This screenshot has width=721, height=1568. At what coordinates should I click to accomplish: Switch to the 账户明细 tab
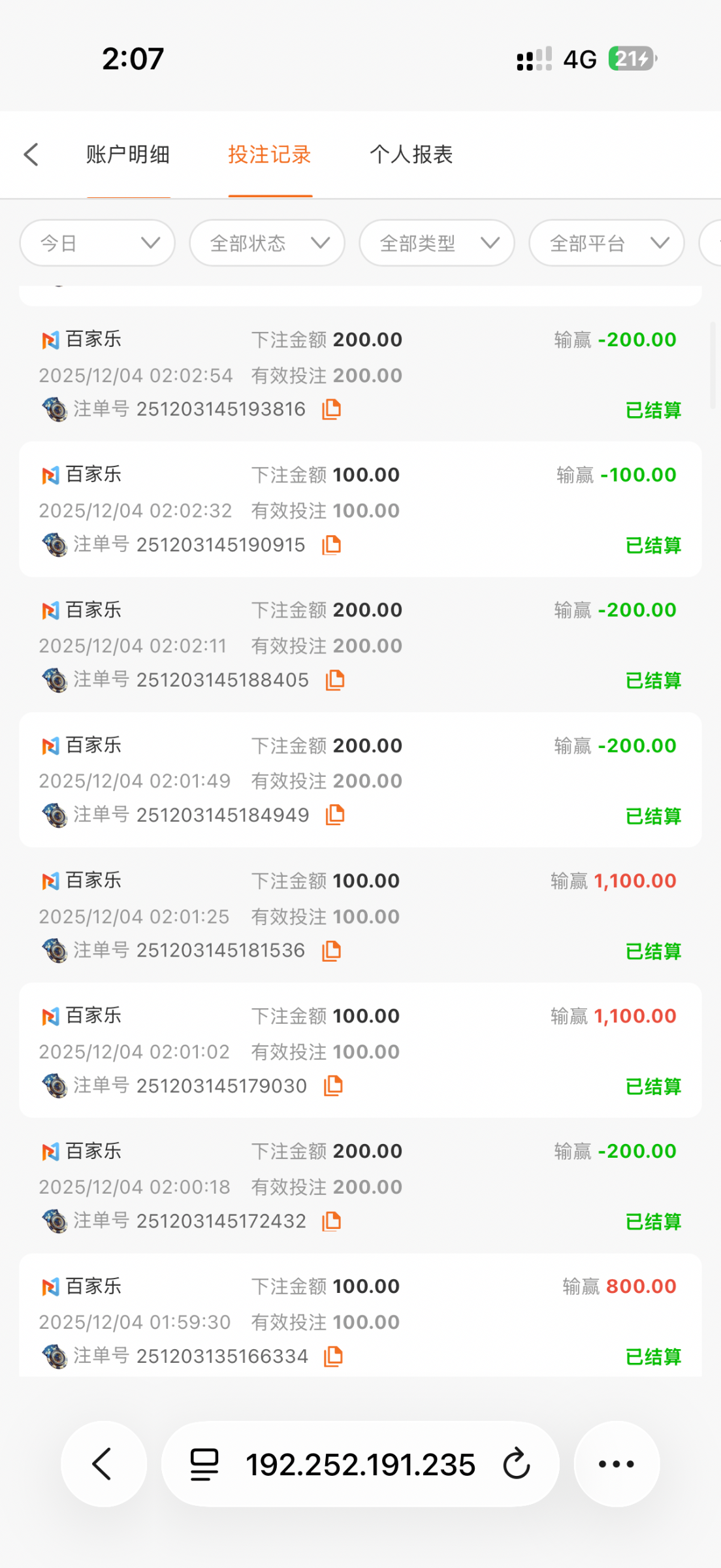[x=128, y=155]
